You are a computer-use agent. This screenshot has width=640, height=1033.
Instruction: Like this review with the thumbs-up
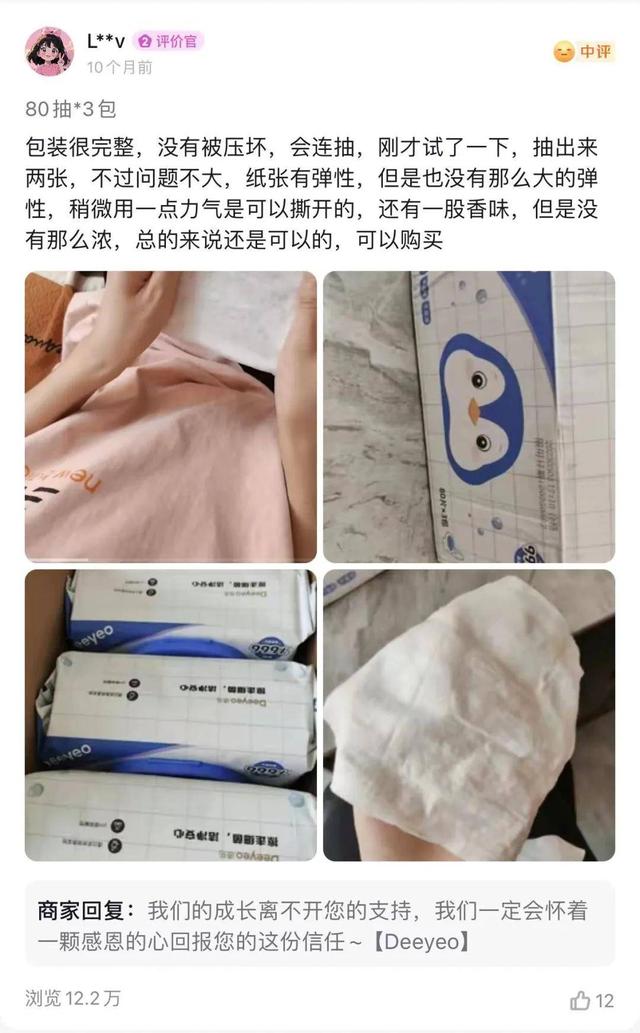point(580,999)
